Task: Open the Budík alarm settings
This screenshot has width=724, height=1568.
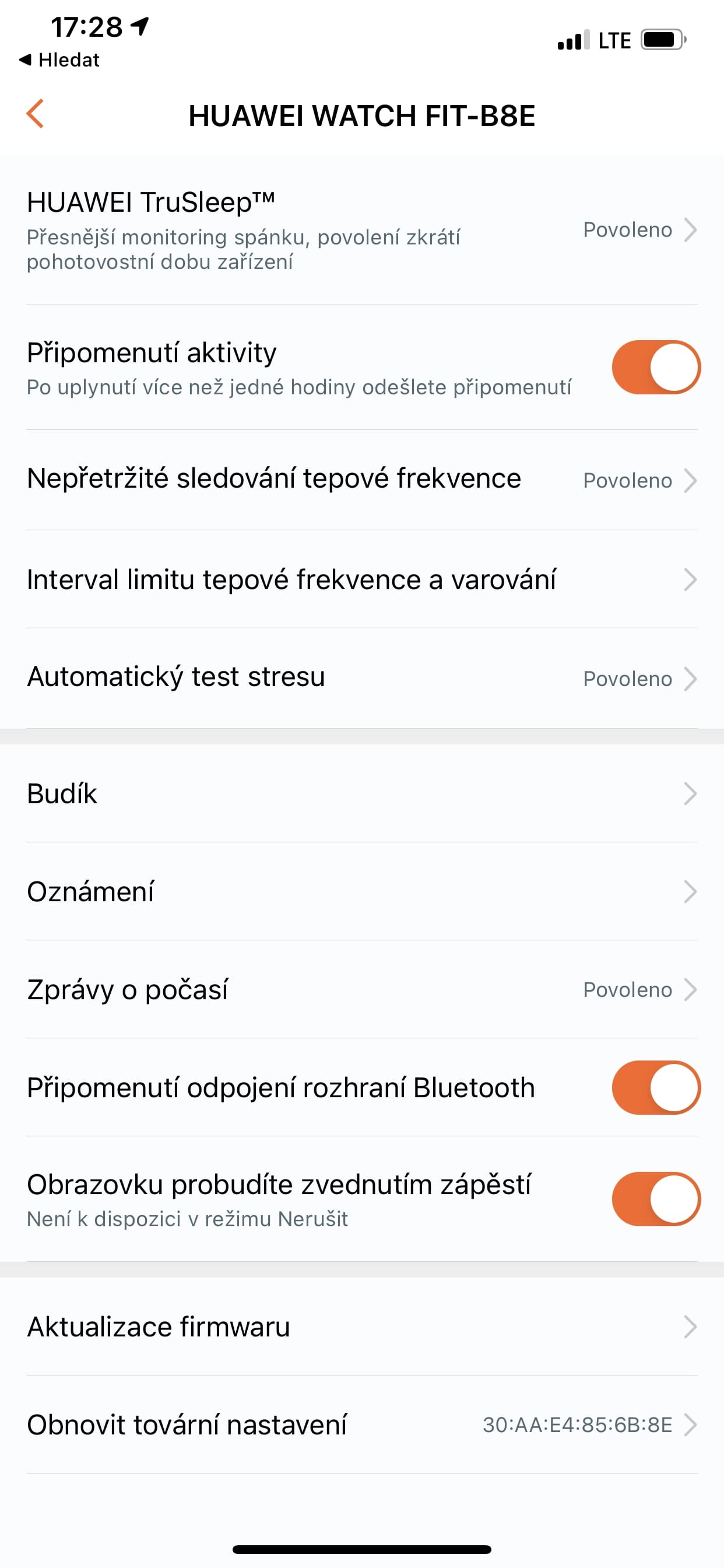Action: [x=362, y=793]
